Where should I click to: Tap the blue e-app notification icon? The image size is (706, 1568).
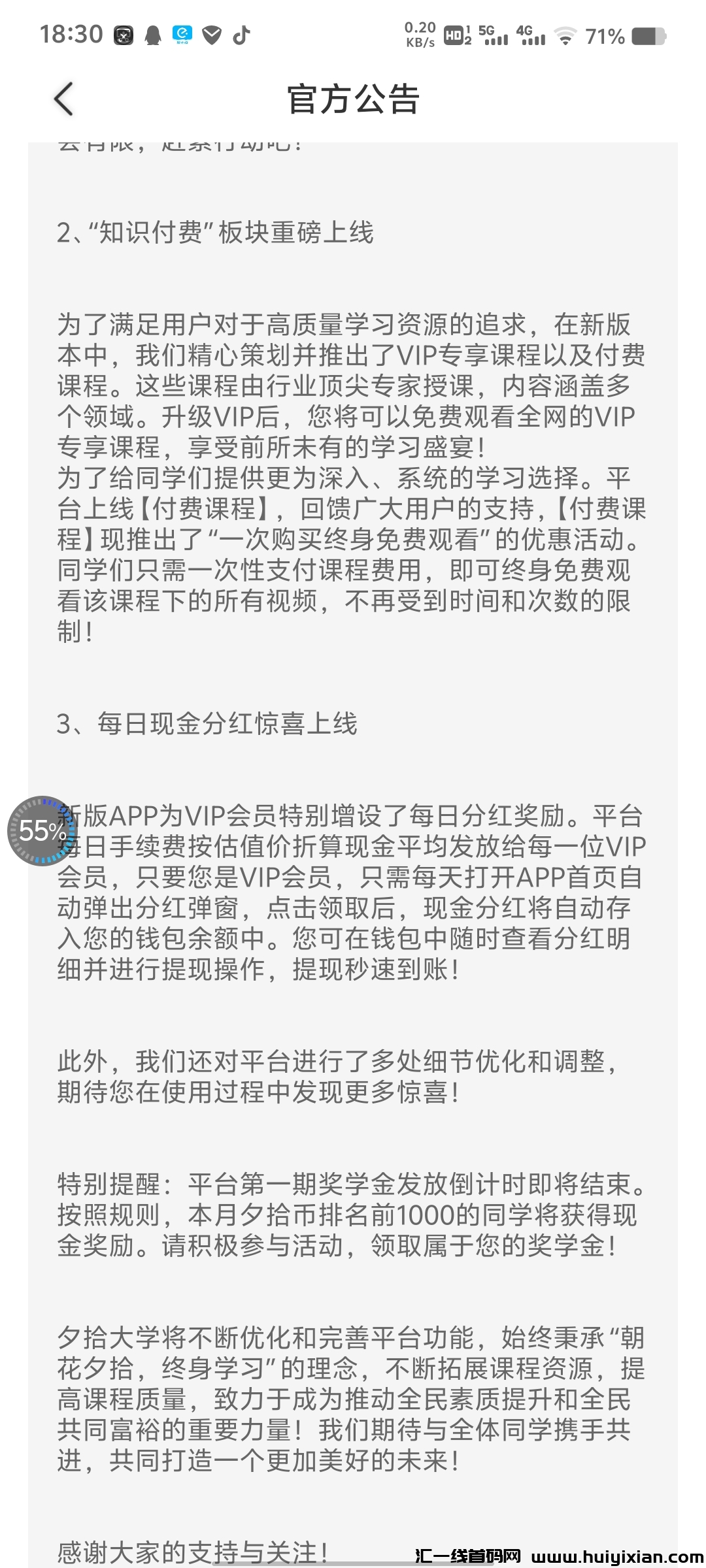click(x=184, y=34)
